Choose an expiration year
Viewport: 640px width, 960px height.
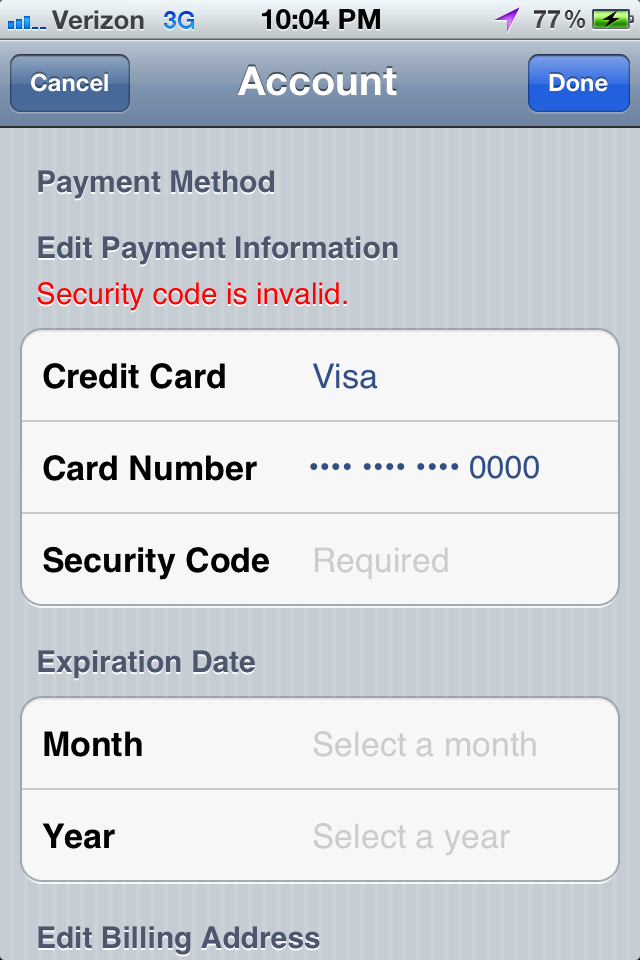tap(411, 836)
